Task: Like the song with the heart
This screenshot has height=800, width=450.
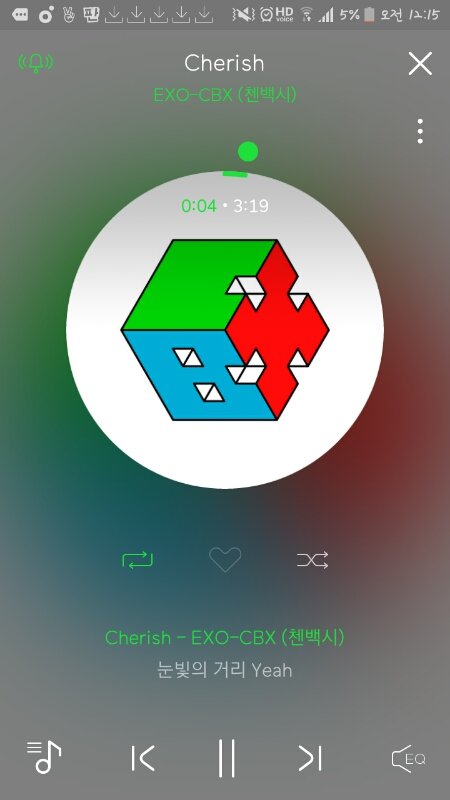Action: tap(225, 560)
